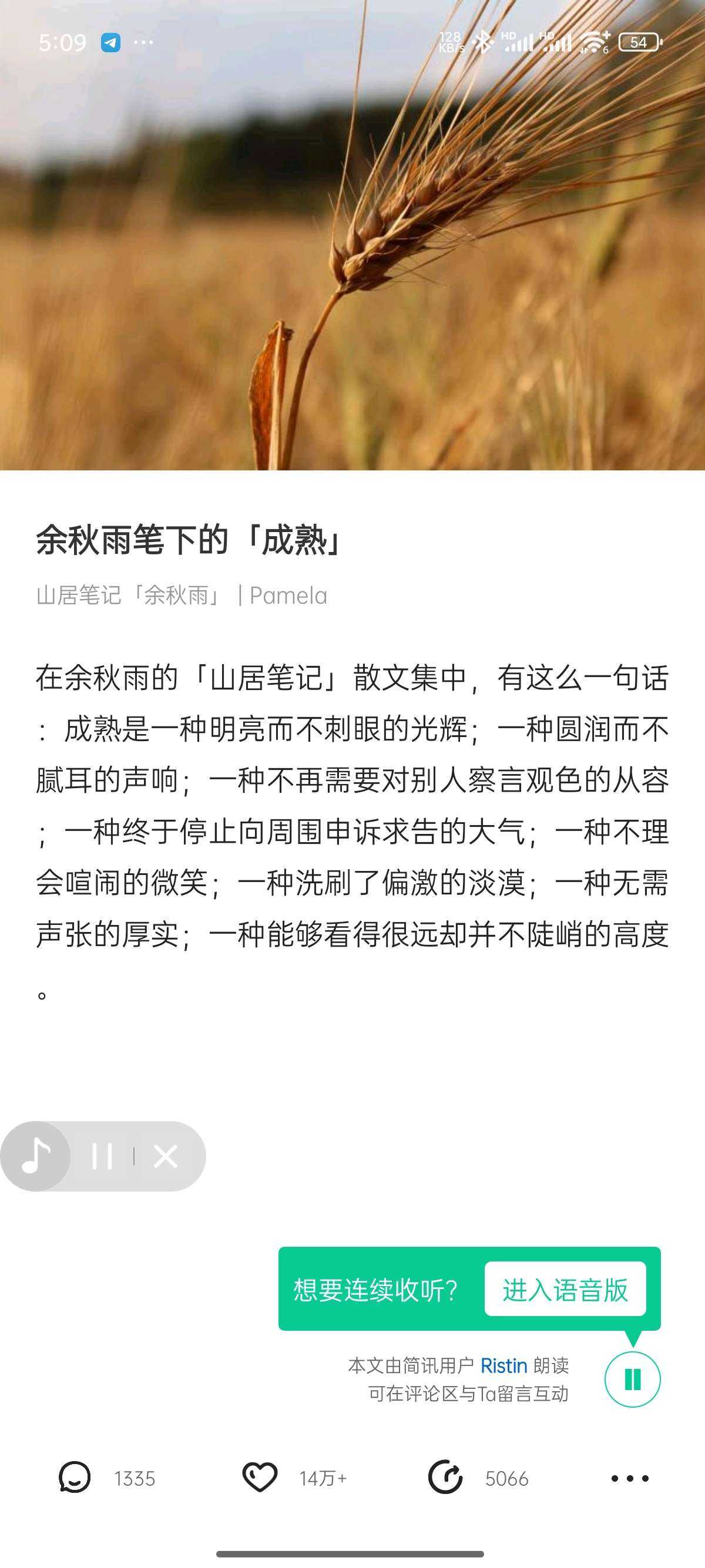Close the floating music player

[x=166, y=1156]
